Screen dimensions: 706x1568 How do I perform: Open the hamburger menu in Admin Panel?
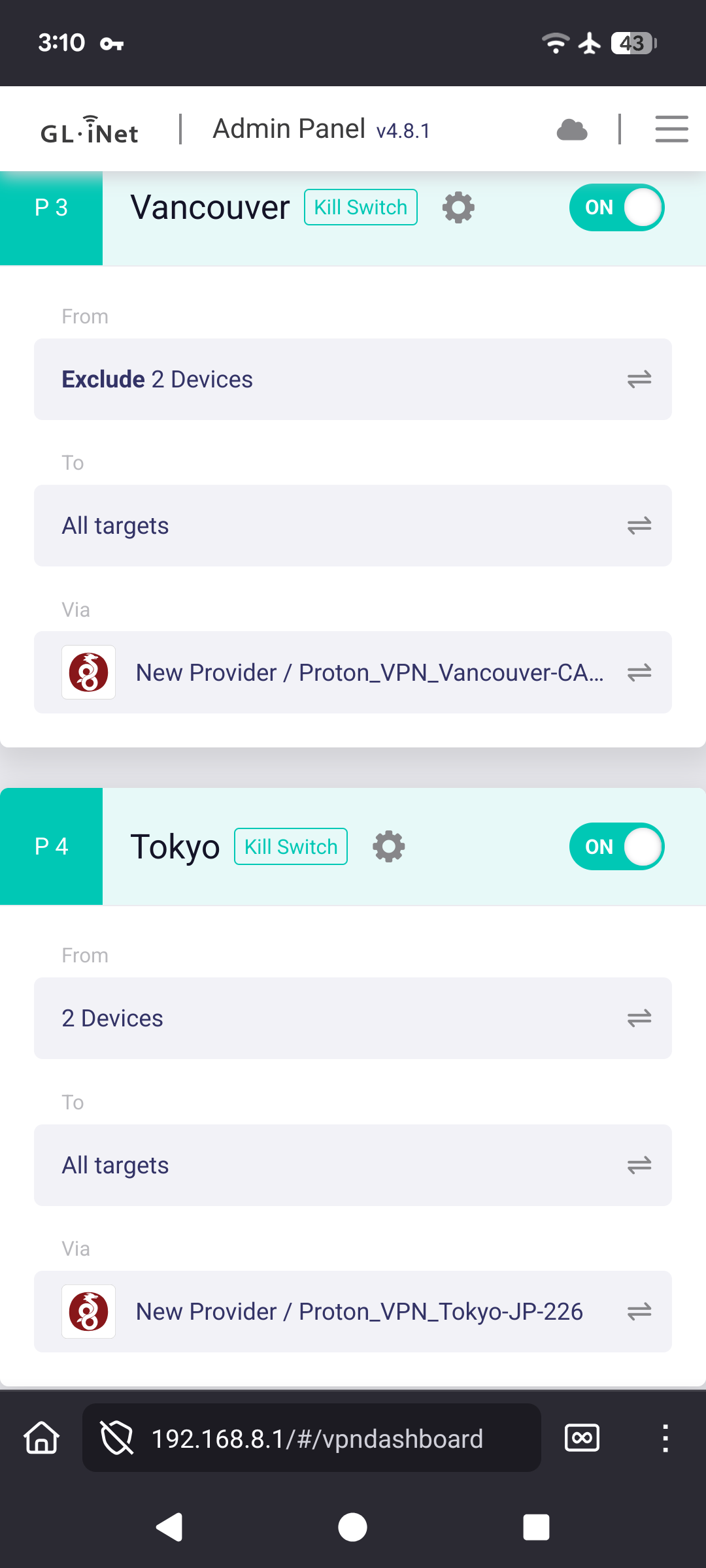coord(671,129)
